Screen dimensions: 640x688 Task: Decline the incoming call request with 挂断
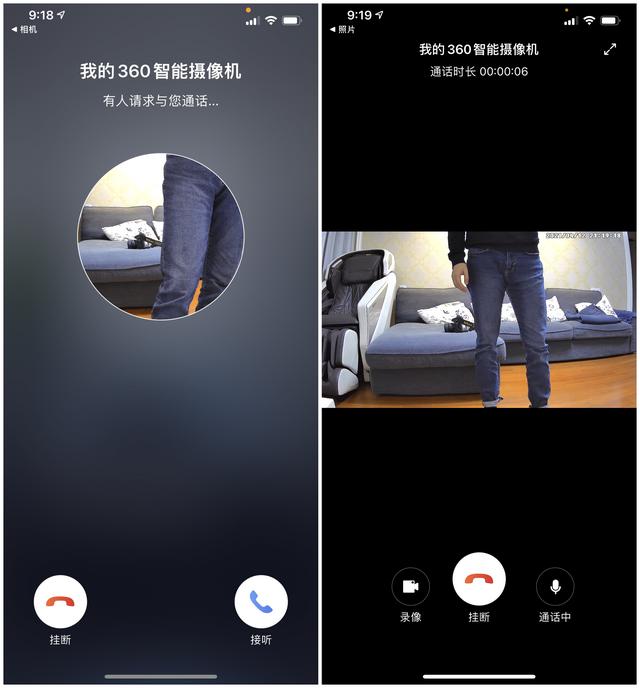pos(60,602)
